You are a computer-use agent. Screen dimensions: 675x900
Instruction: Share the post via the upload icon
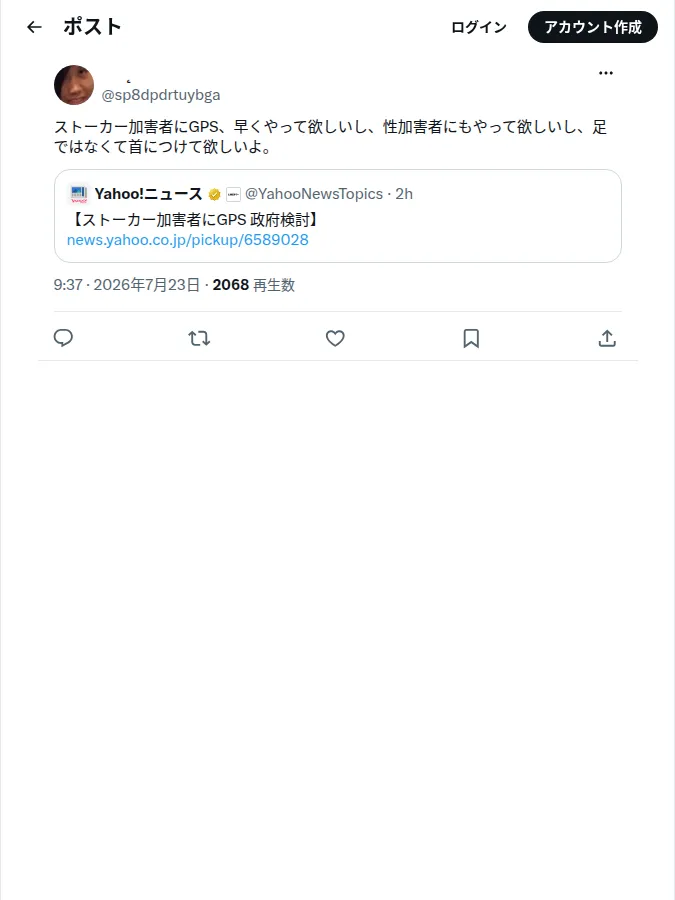tap(607, 338)
